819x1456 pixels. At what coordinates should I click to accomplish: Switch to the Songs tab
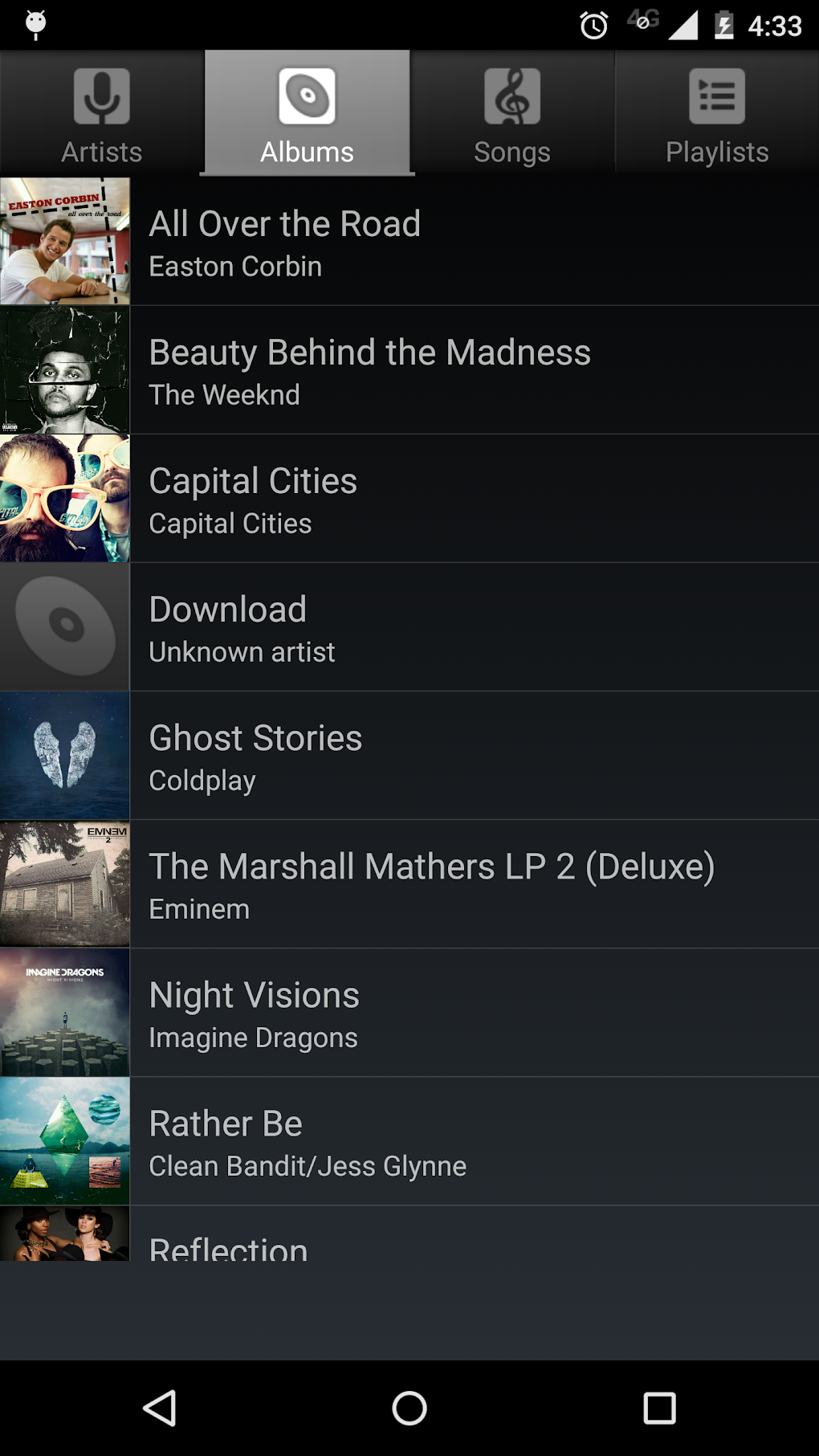[x=511, y=113]
